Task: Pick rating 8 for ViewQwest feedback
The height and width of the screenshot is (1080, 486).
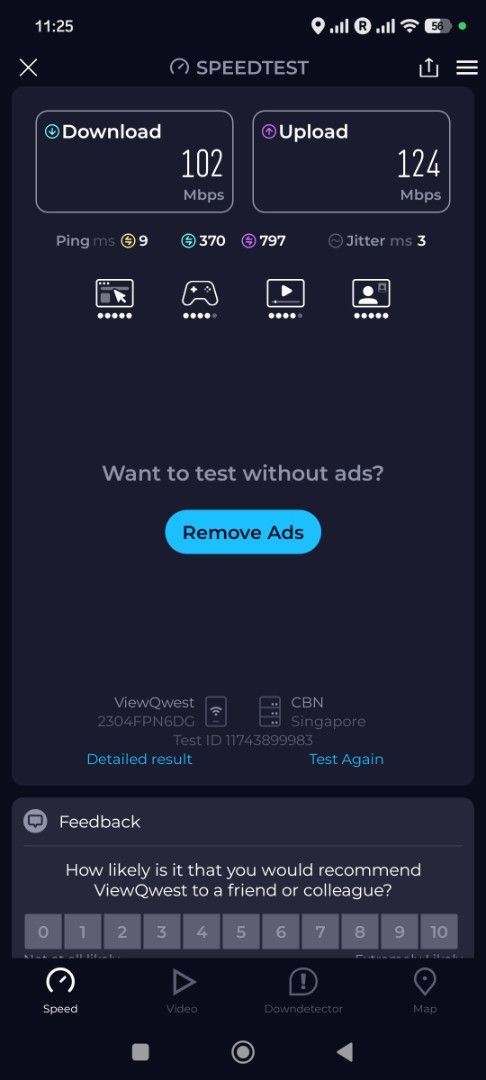Action: click(359, 932)
